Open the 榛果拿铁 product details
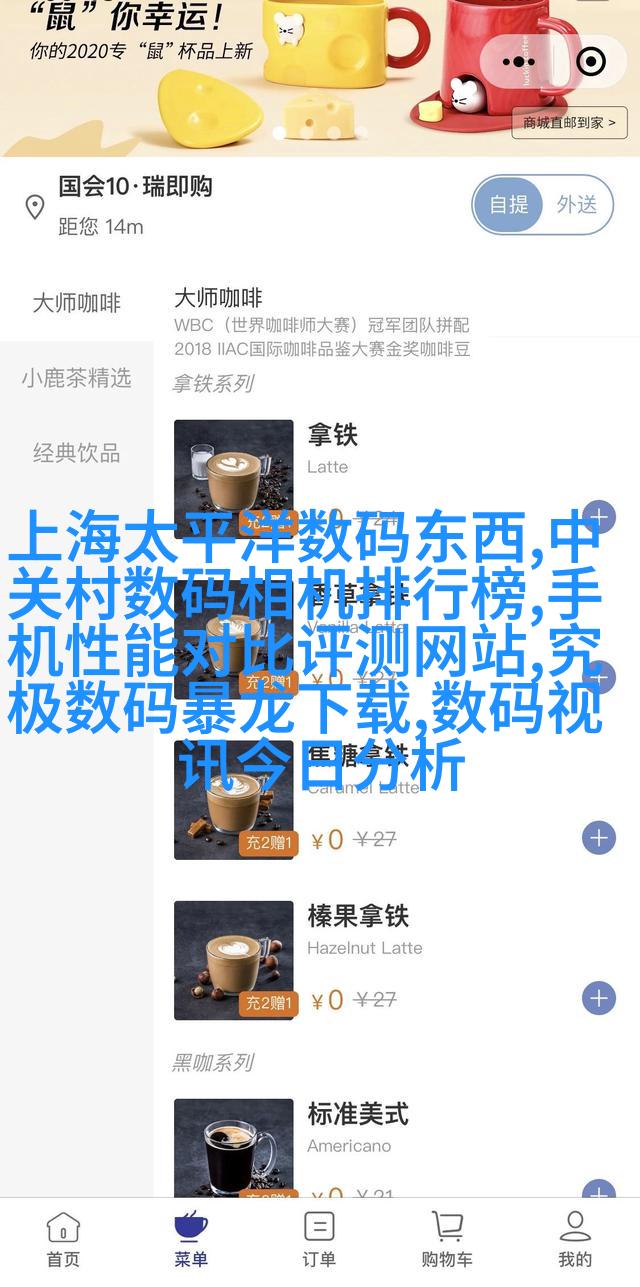The image size is (640, 1287). (x=358, y=916)
